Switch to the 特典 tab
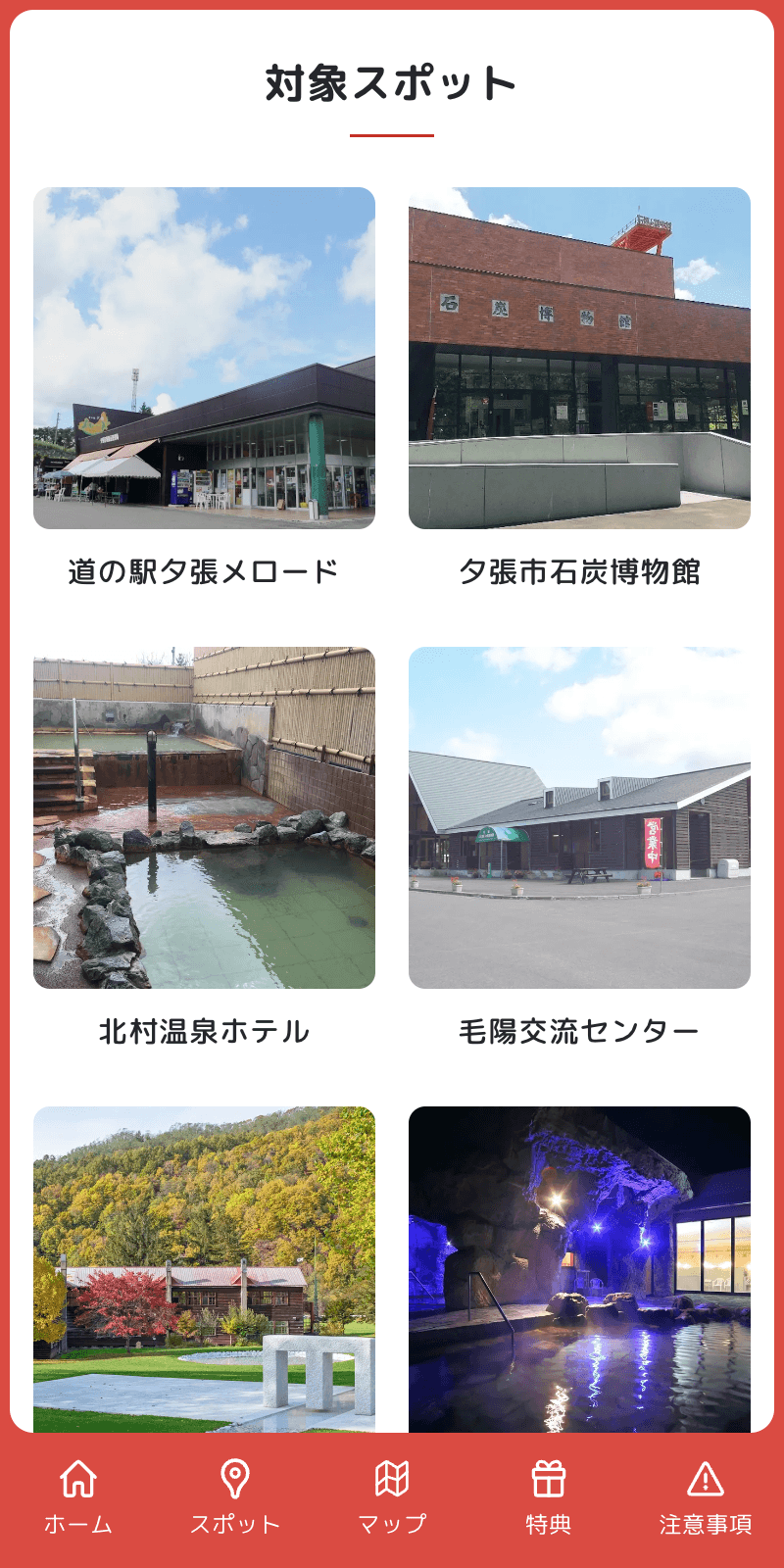The width and height of the screenshot is (784, 1568). pyautogui.click(x=549, y=1497)
